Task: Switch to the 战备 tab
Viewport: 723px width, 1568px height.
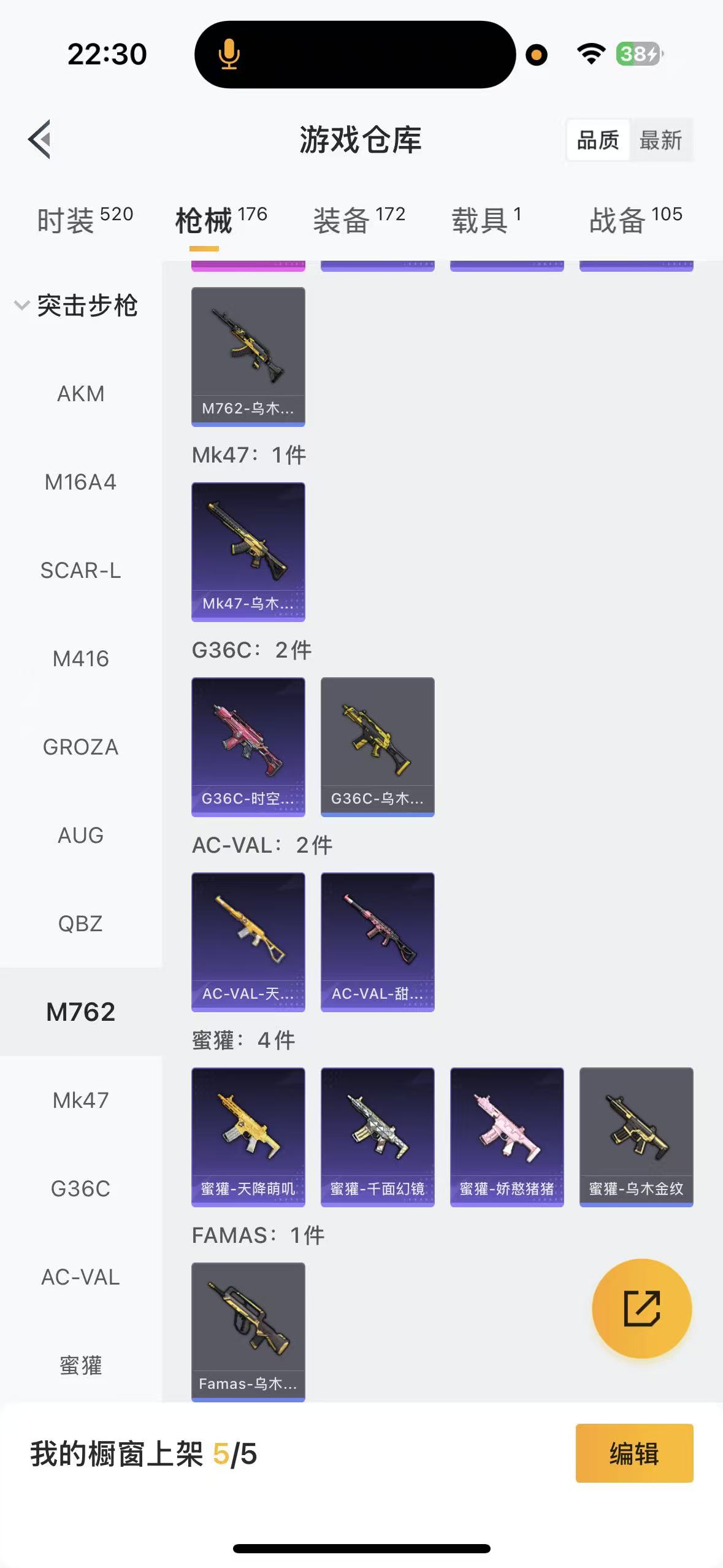Action: pyautogui.click(x=635, y=220)
